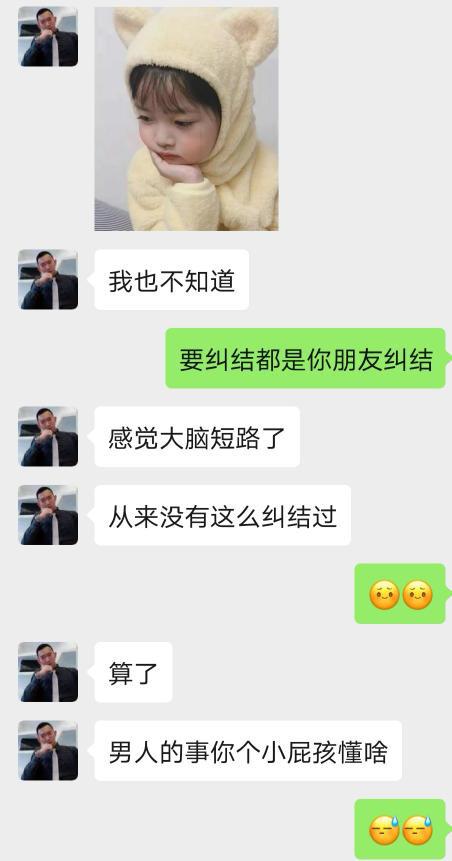The height and width of the screenshot is (861, 452).
Task: Open sender's profile next to "我也不知道"
Action: pyautogui.click(x=48, y=279)
